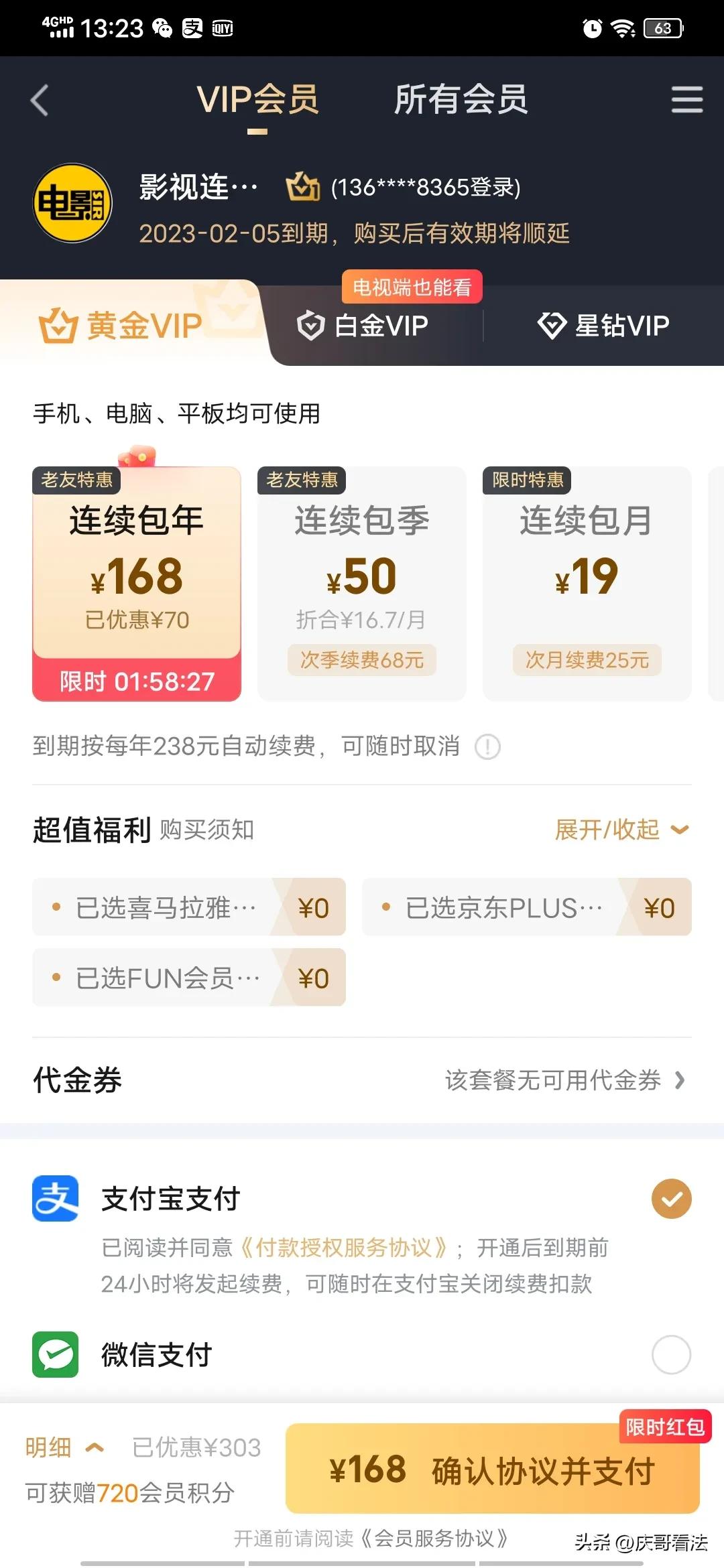Screen dimensions: 724x1568
Task: Tap the back arrow at top left
Action: [40, 101]
